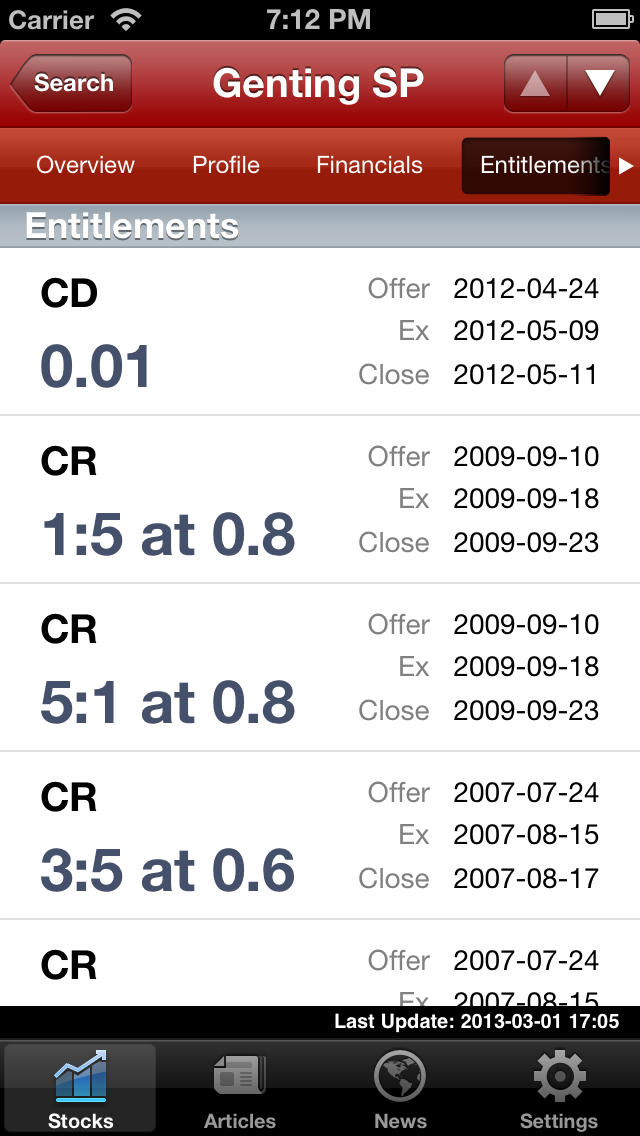
Task: Go back to Search
Action: tap(72, 83)
